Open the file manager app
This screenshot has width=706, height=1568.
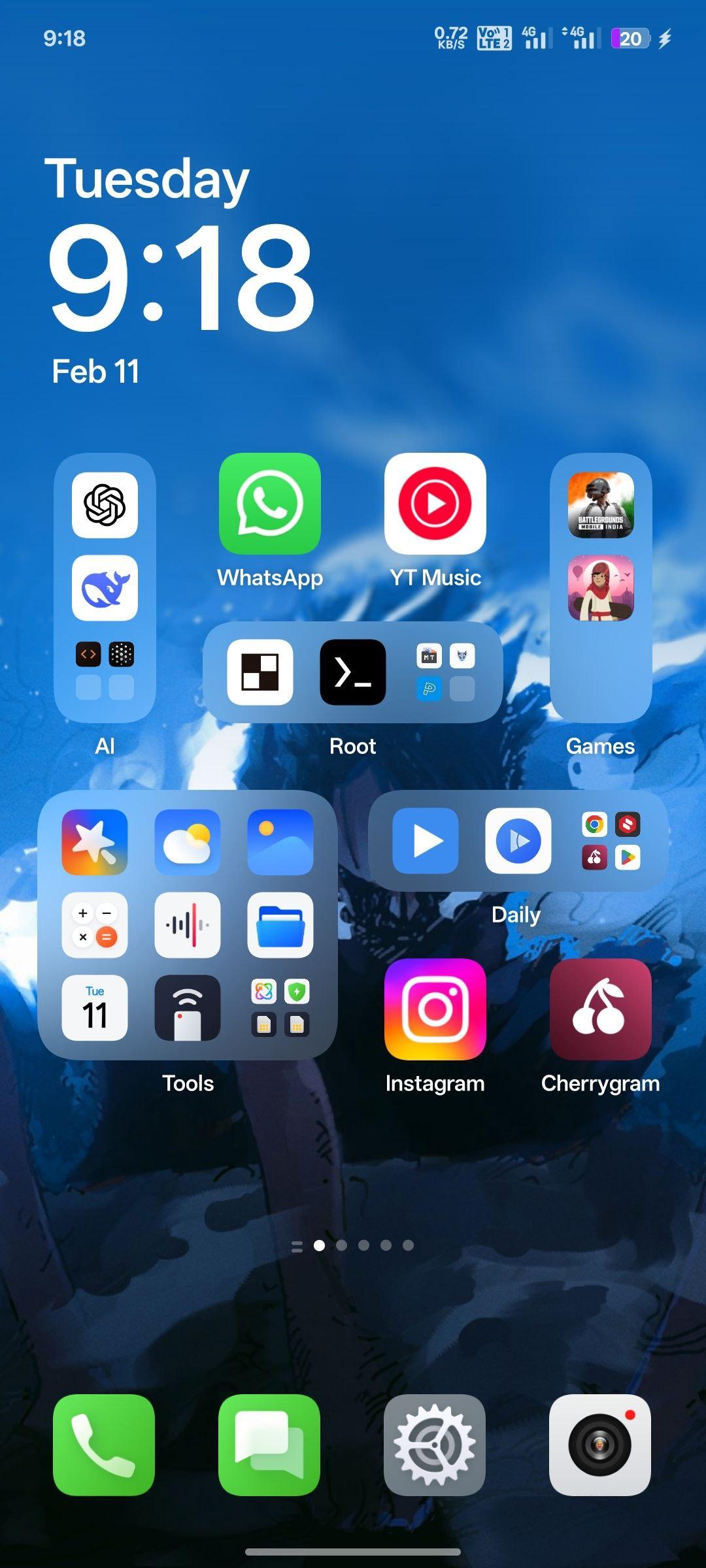click(x=280, y=925)
